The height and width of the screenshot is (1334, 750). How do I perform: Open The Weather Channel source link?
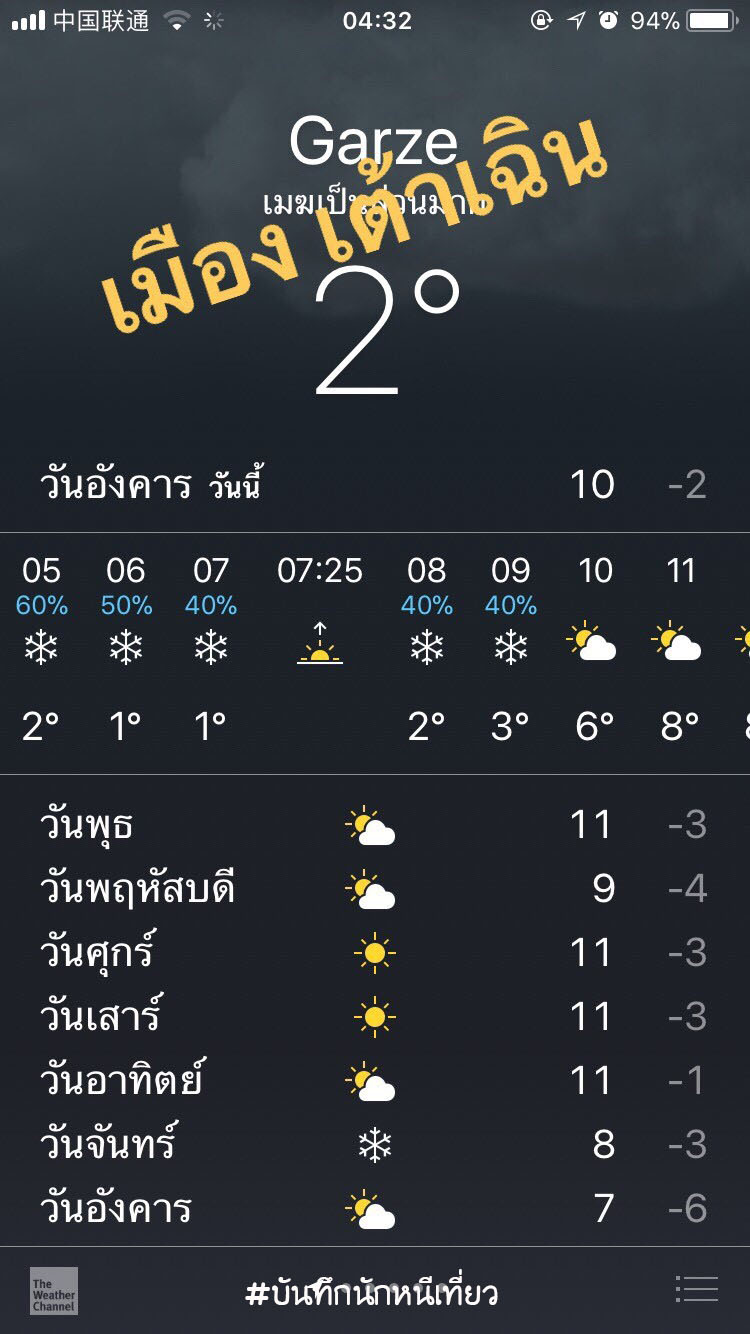(54, 1291)
